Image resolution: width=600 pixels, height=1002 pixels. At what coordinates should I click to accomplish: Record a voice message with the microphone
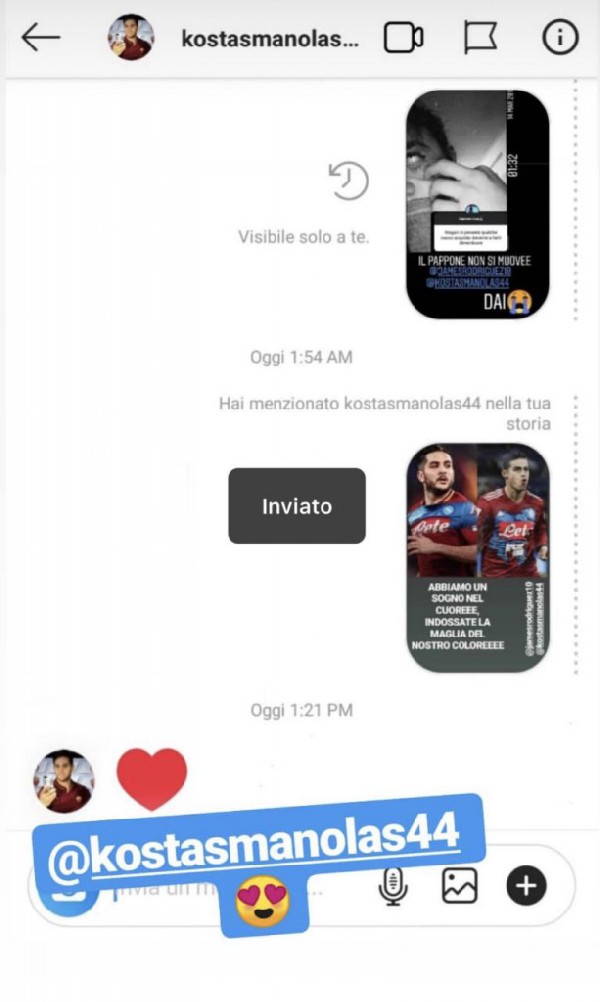point(392,886)
